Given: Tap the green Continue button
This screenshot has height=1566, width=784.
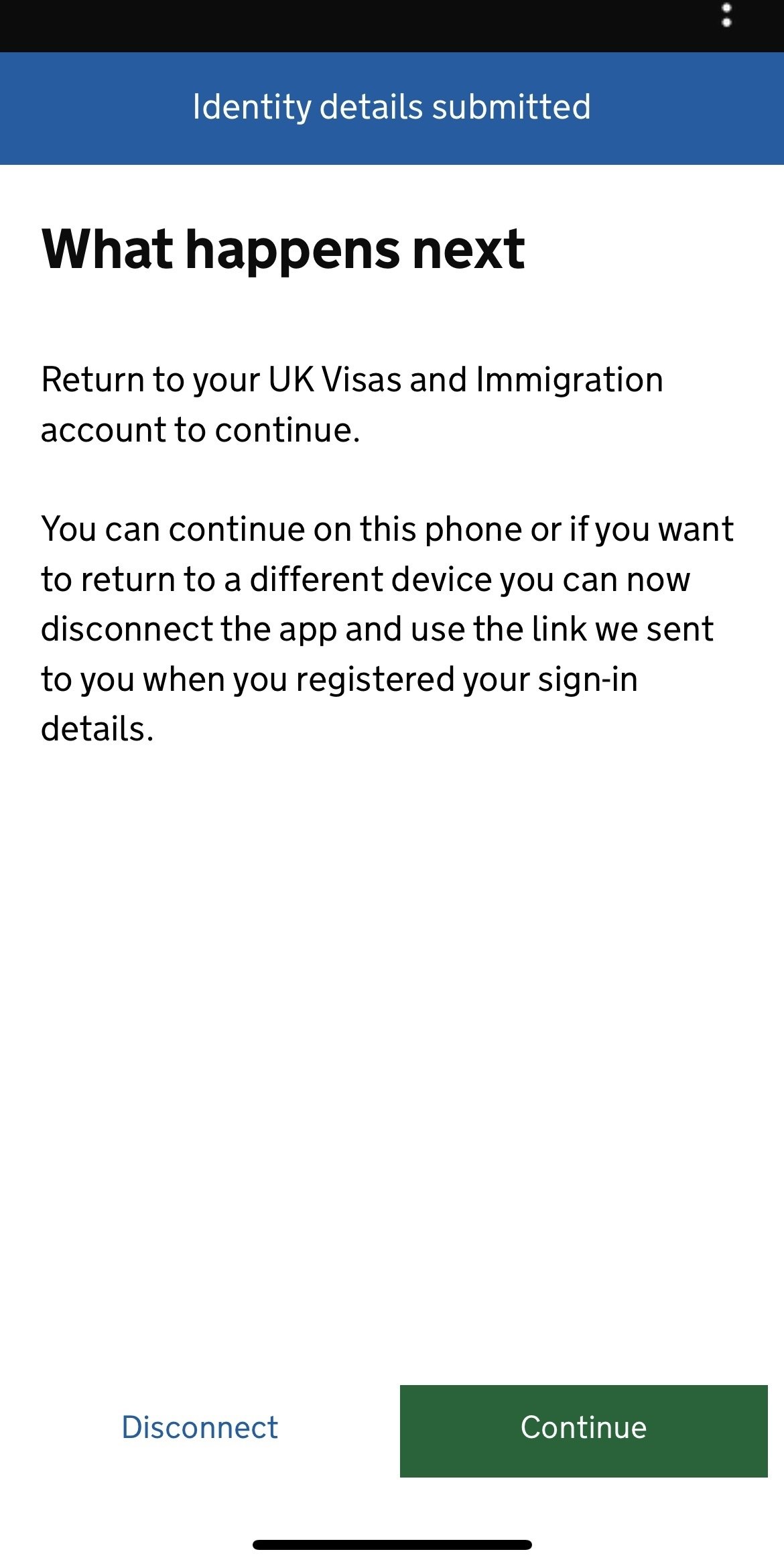Looking at the screenshot, I should [584, 1431].
